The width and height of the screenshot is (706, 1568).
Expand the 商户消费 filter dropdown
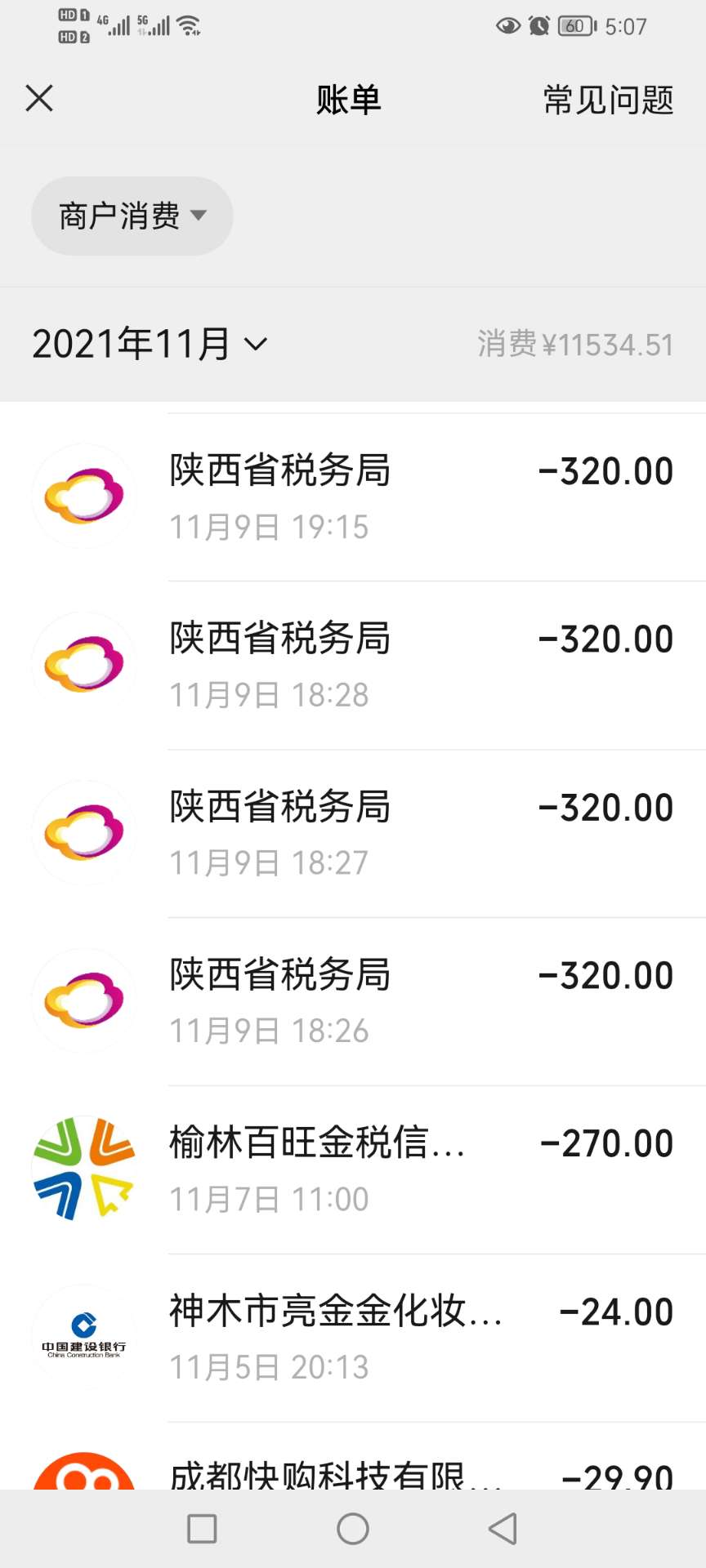click(x=132, y=216)
